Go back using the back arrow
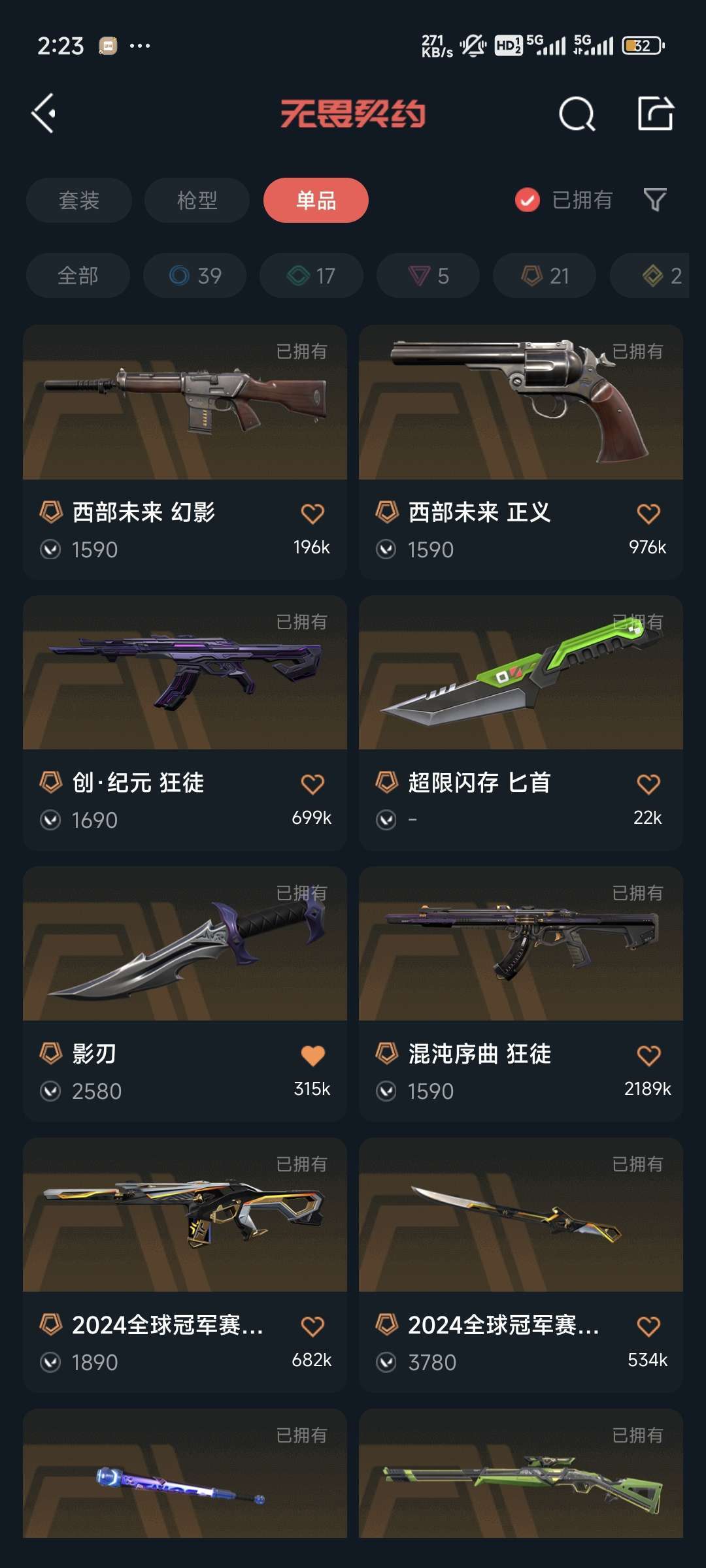This screenshot has width=706, height=1568. (44, 115)
